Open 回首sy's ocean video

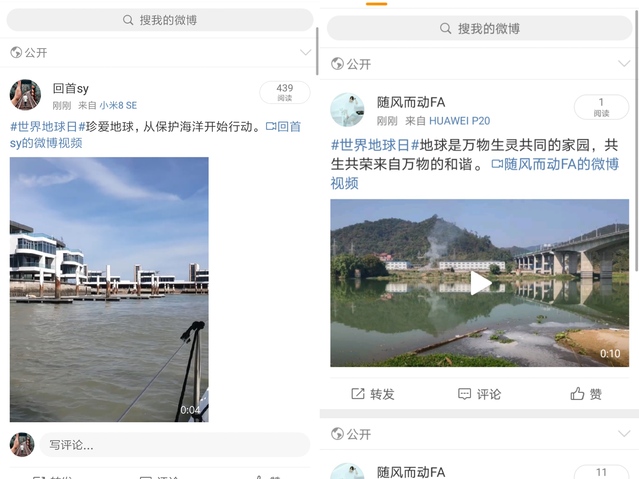[x=109, y=288]
